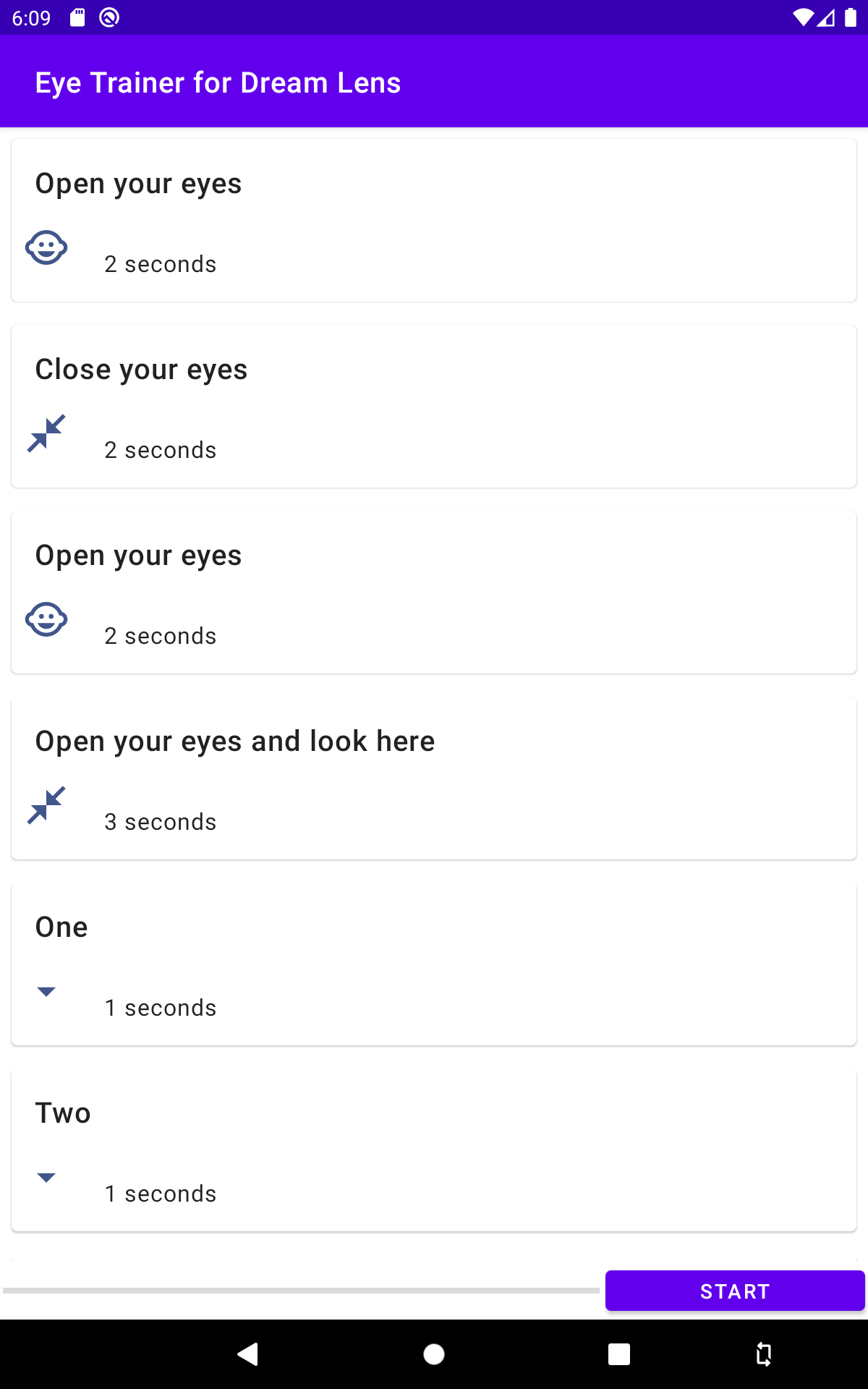This screenshot has height=1389, width=868.
Task: Tap the 'Two' step card
Action: (x=434, y=1150)
